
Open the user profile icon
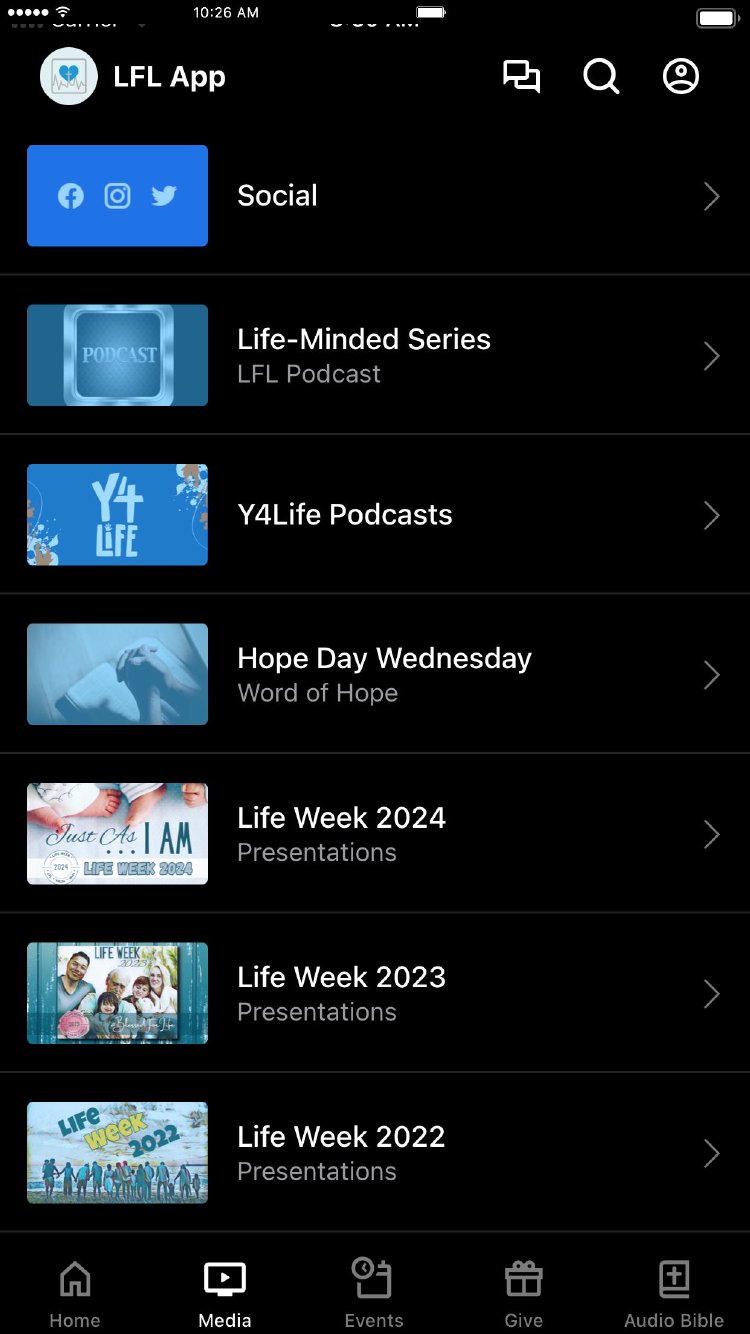tap(681, 77)
